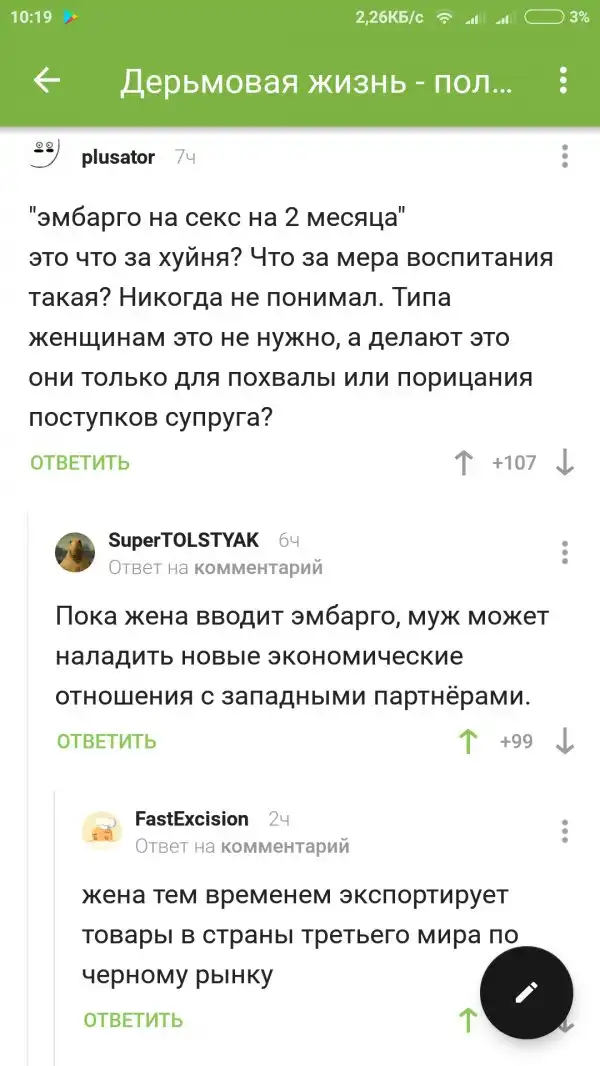Reply to FastExcision's comment
Image resolution: width=600 pixels, height=1066 pixels.
tap(133, 1020)
